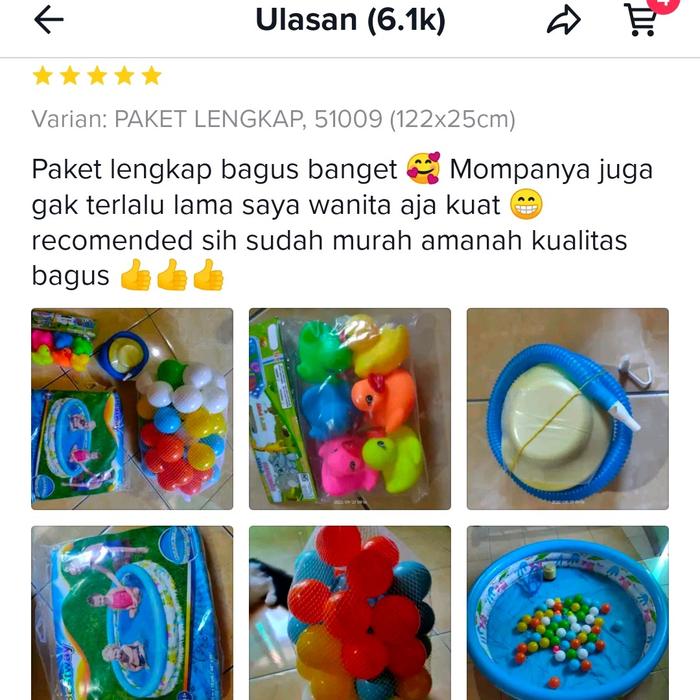Go back from the Ulasan page
700x700 pixels.
[x=48, y=20]
